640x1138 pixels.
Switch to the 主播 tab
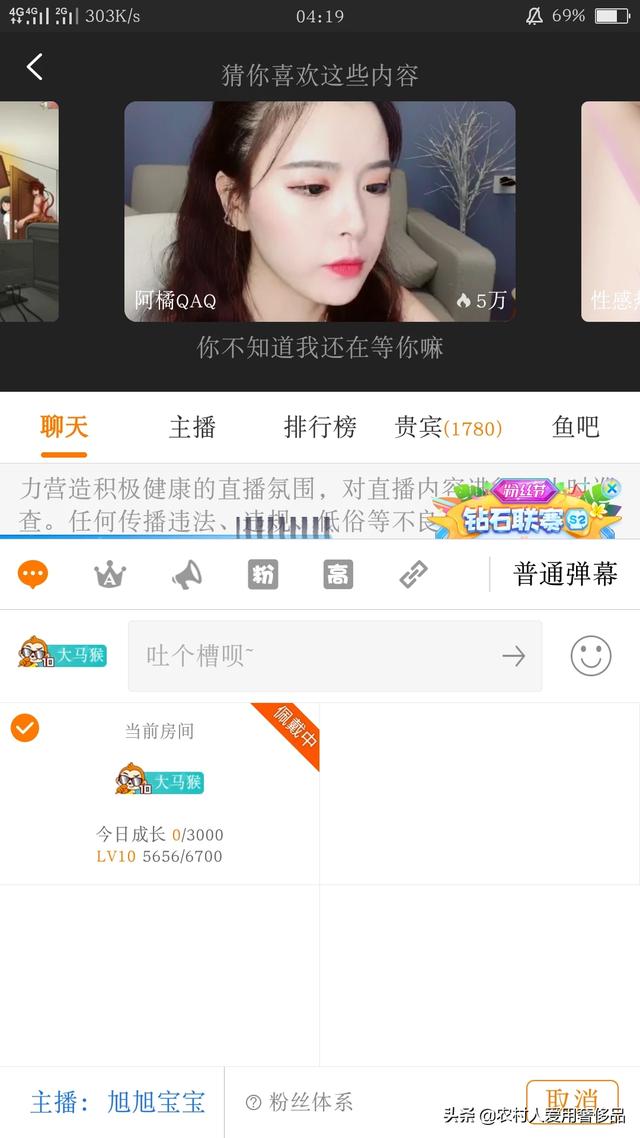192,427
